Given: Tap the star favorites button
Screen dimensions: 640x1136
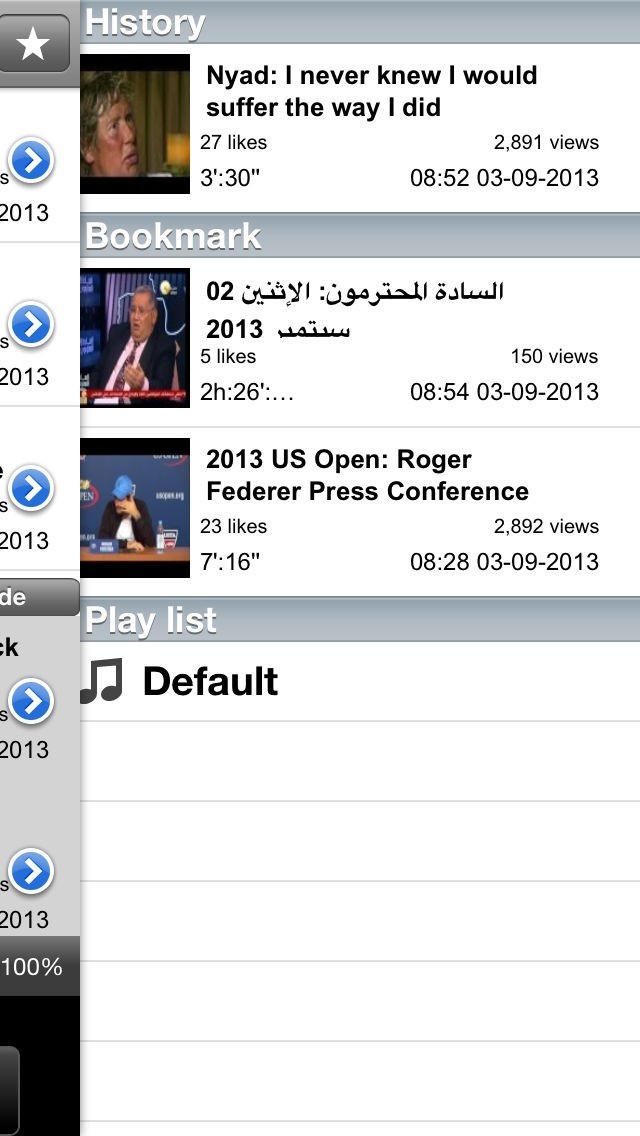Looking at the screenshot, I should point(34,44).
